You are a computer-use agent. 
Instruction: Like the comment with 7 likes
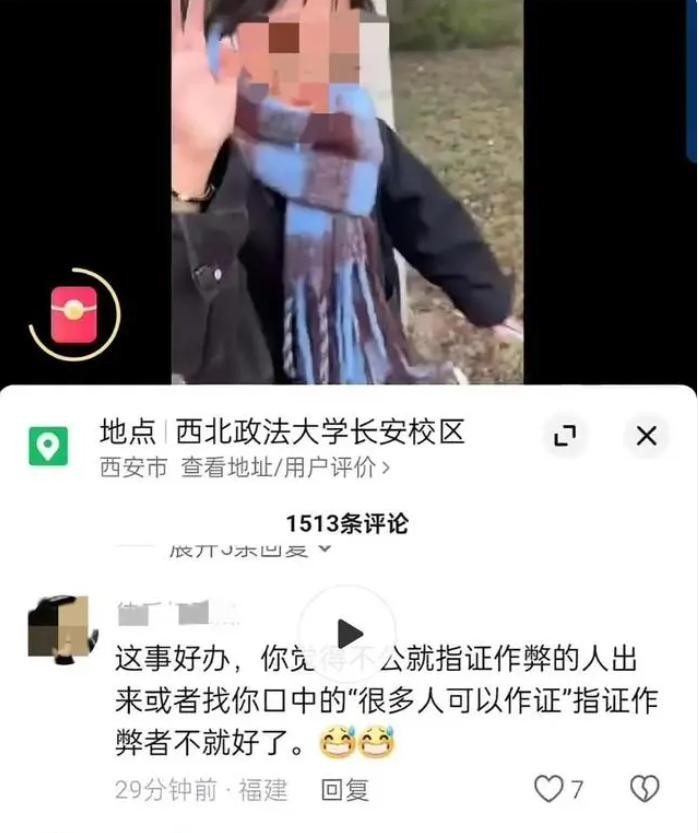[x=549, y=789]
